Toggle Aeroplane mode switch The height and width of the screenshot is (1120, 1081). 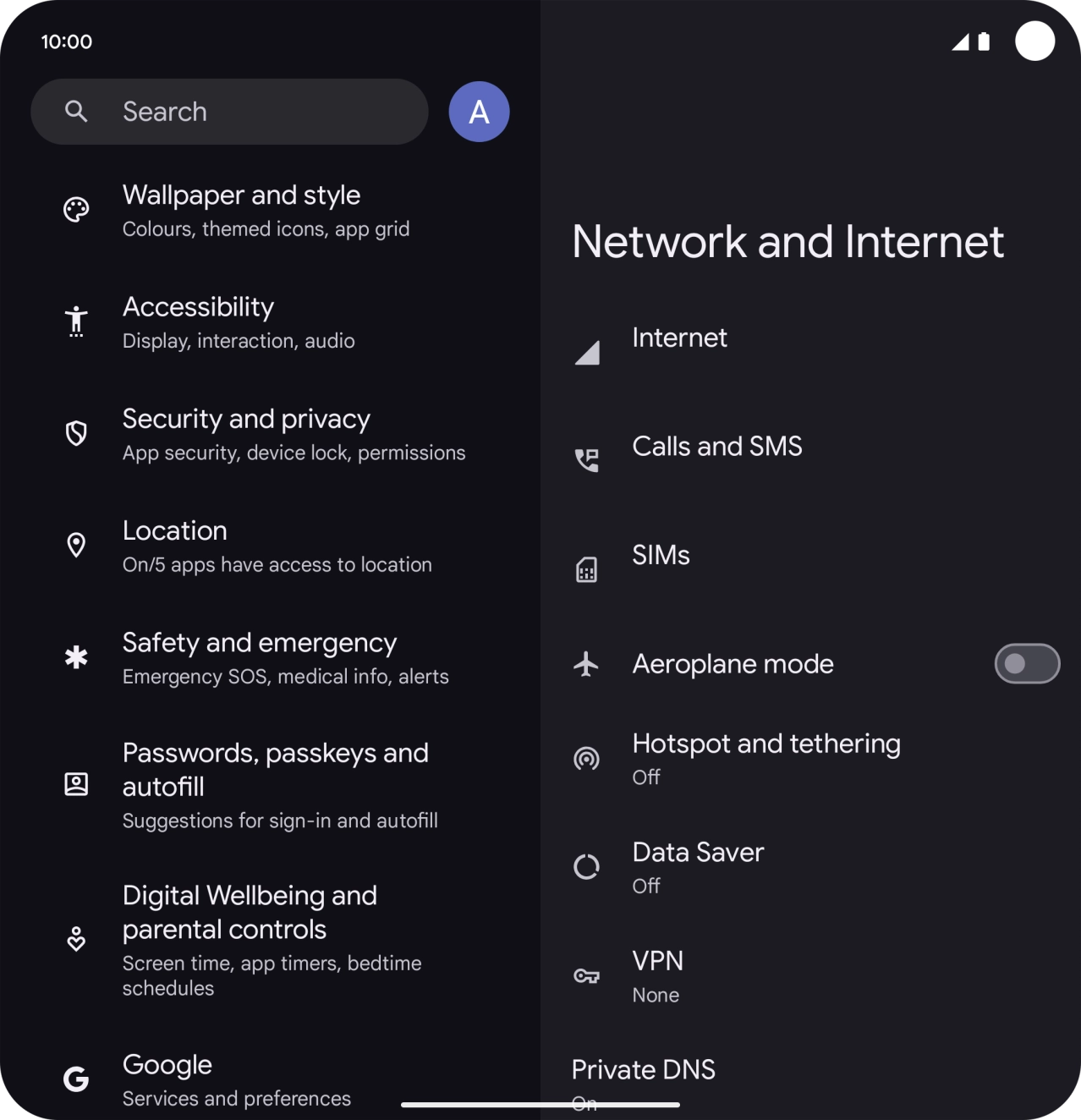tap(1026, 664)
